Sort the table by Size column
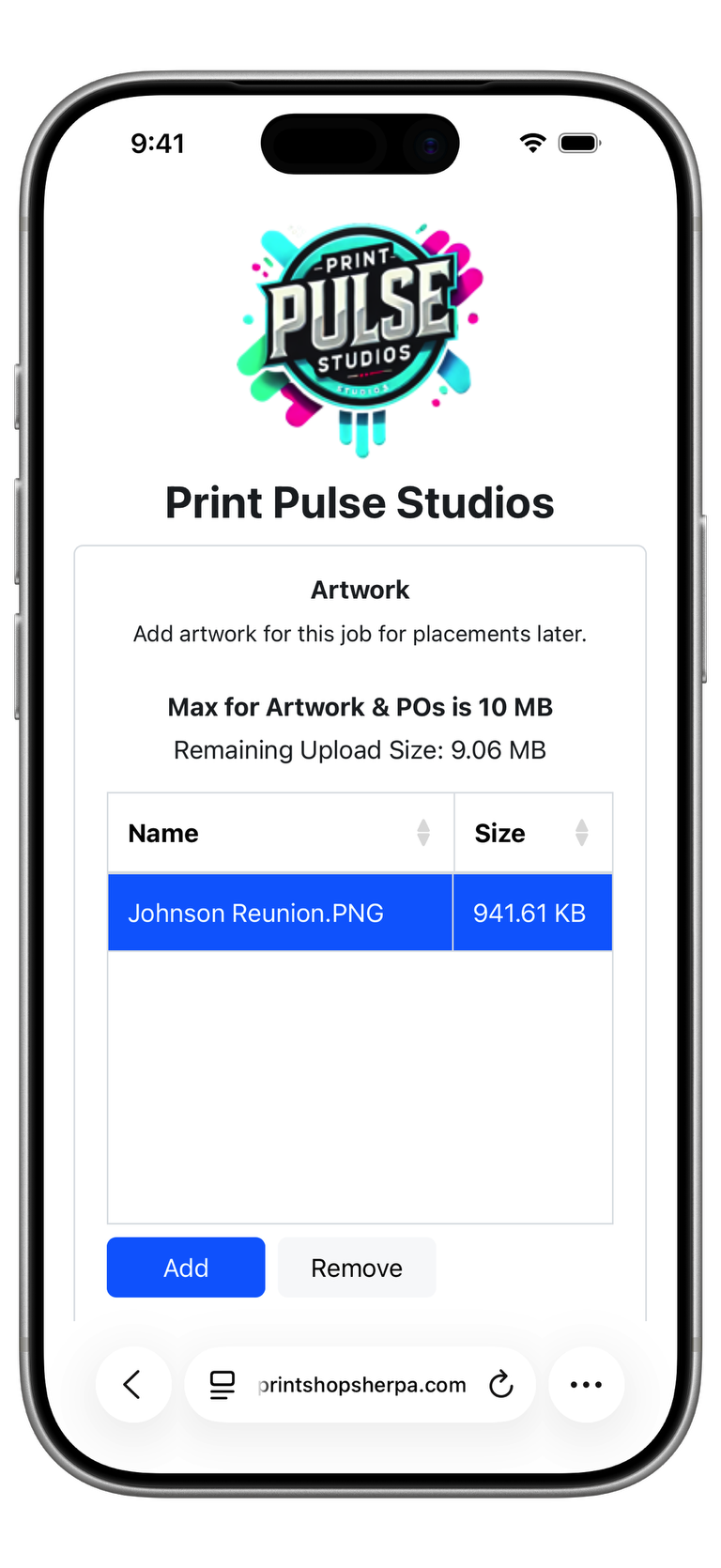Viewport: 721px width, 1568px height. pos(581,833)
